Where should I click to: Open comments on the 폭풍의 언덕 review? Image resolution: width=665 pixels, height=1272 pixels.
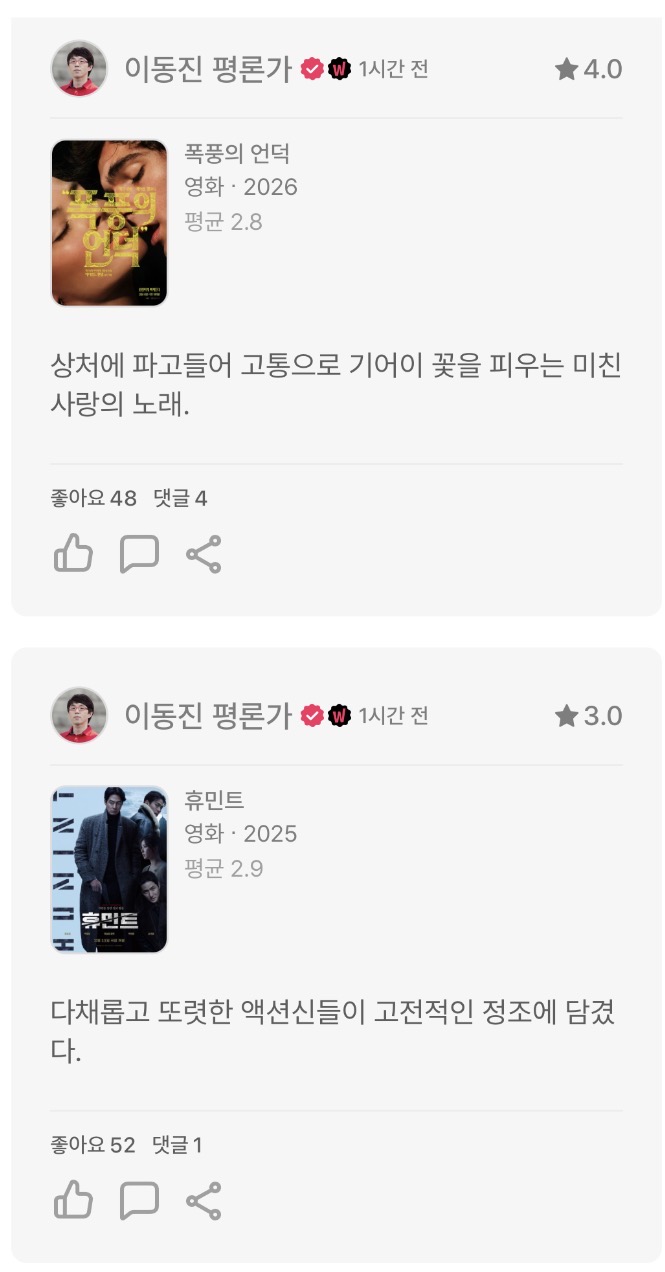tap(139, 553)
